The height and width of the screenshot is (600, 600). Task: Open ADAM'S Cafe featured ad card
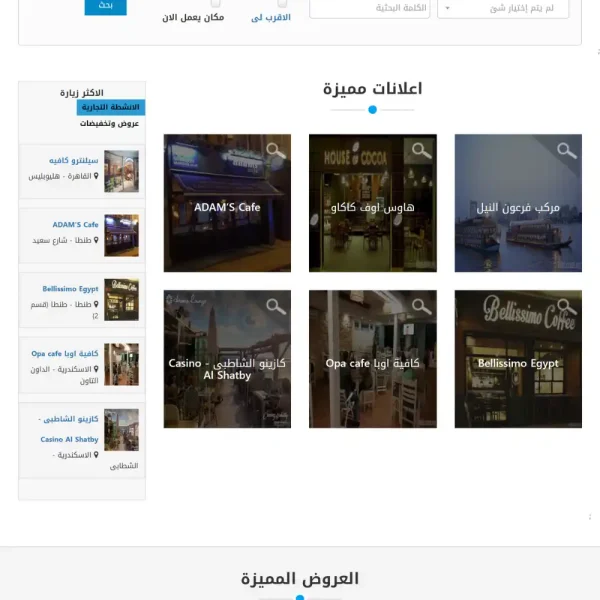click(x=227, y=207)
